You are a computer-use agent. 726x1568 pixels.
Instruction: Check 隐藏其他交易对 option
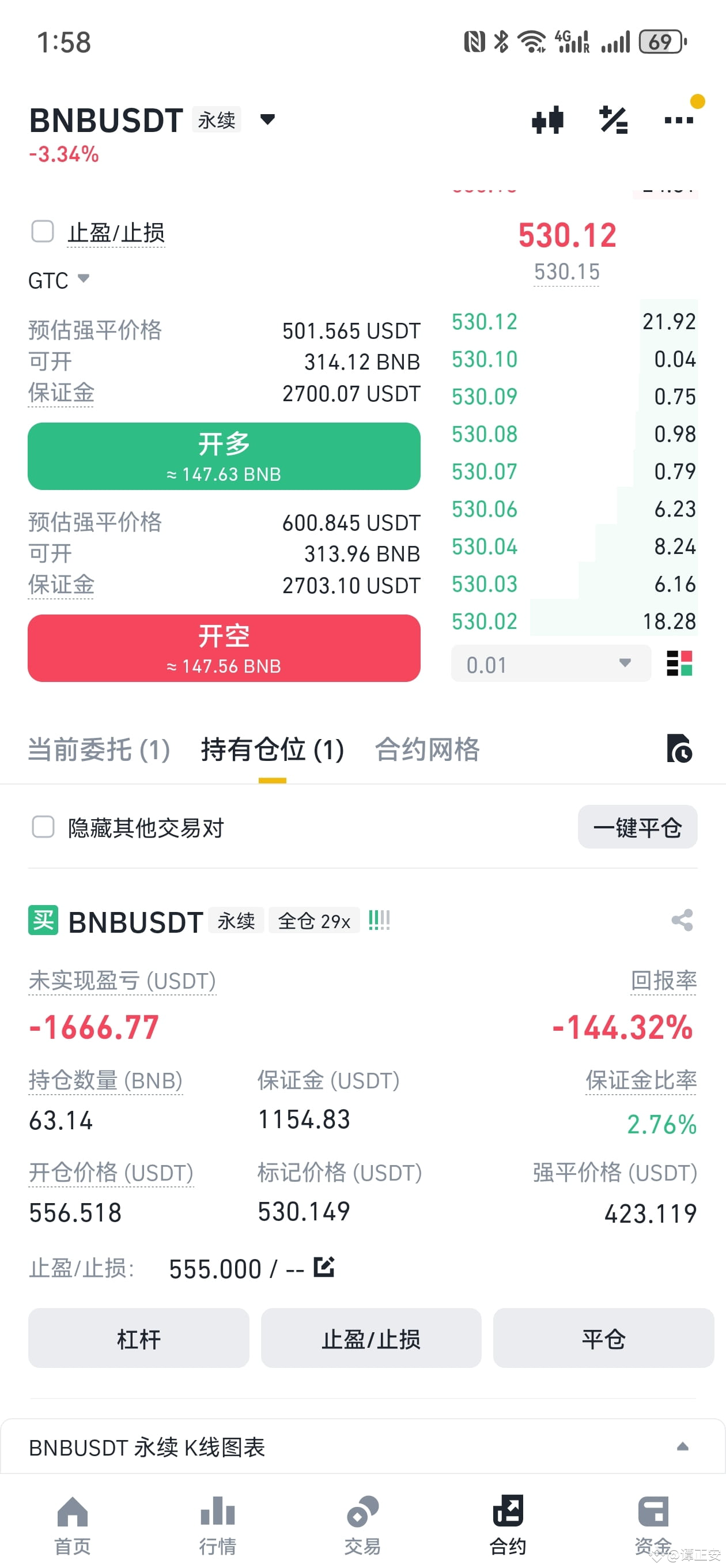tap(43, 827)
